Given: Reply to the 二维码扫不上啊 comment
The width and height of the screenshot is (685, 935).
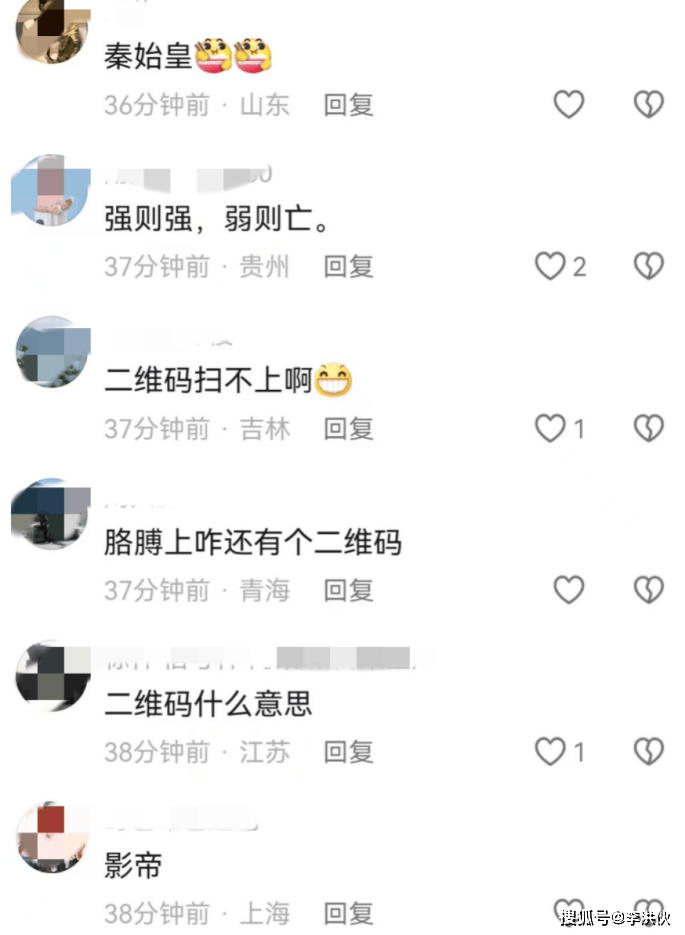Looking at the screenshot, I should [348, 429].
